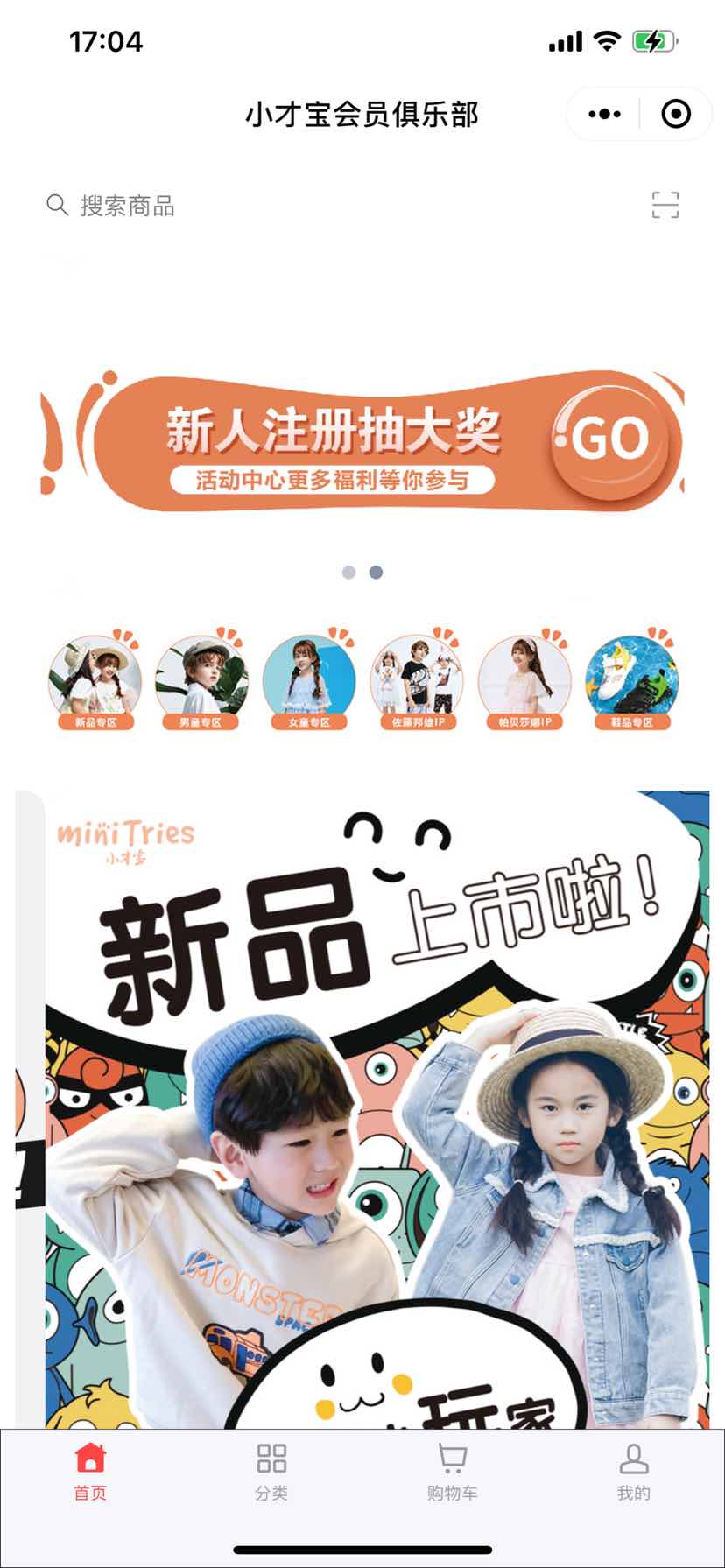Jump to the first banner page dot
725x1568 pixels.
click(348, 573)
